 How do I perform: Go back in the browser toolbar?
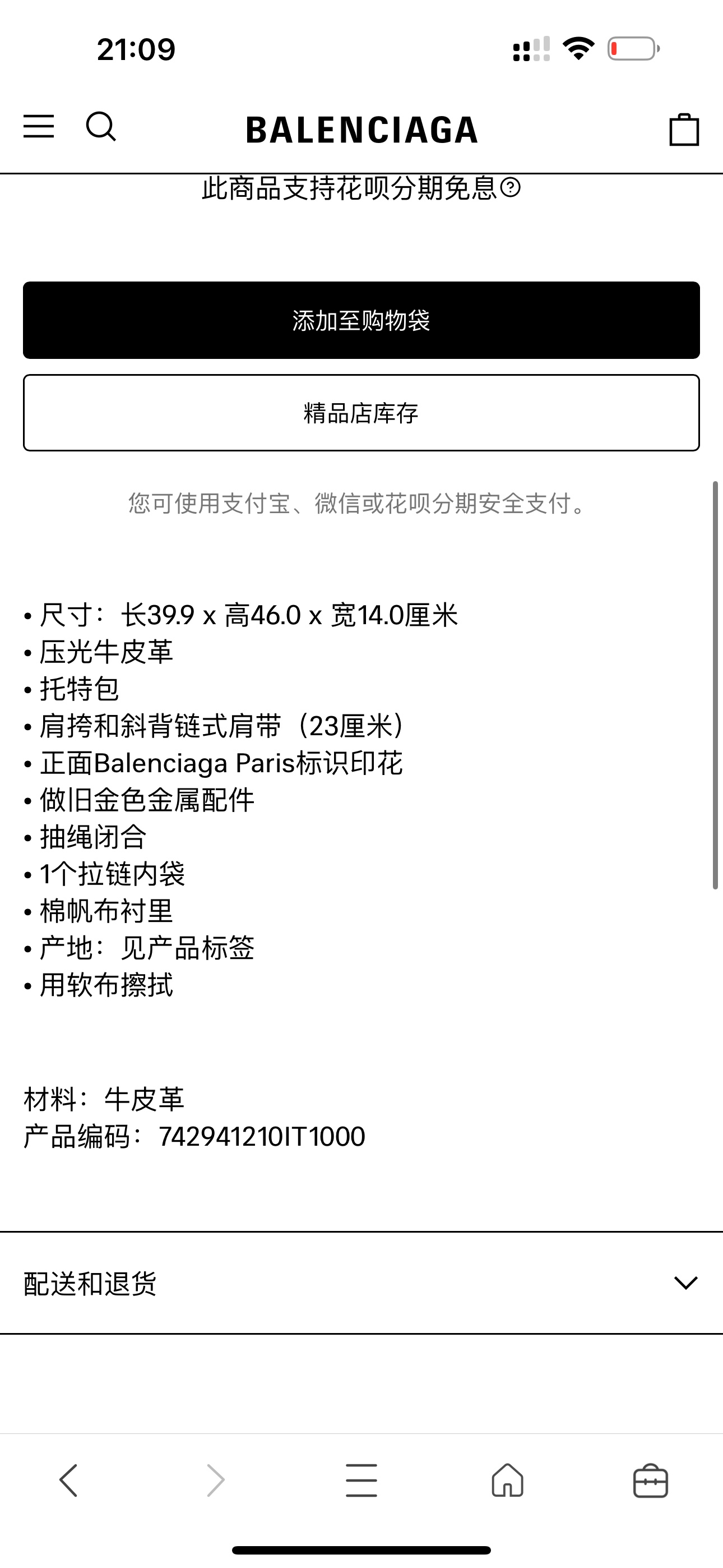(x=68, y=1481)
